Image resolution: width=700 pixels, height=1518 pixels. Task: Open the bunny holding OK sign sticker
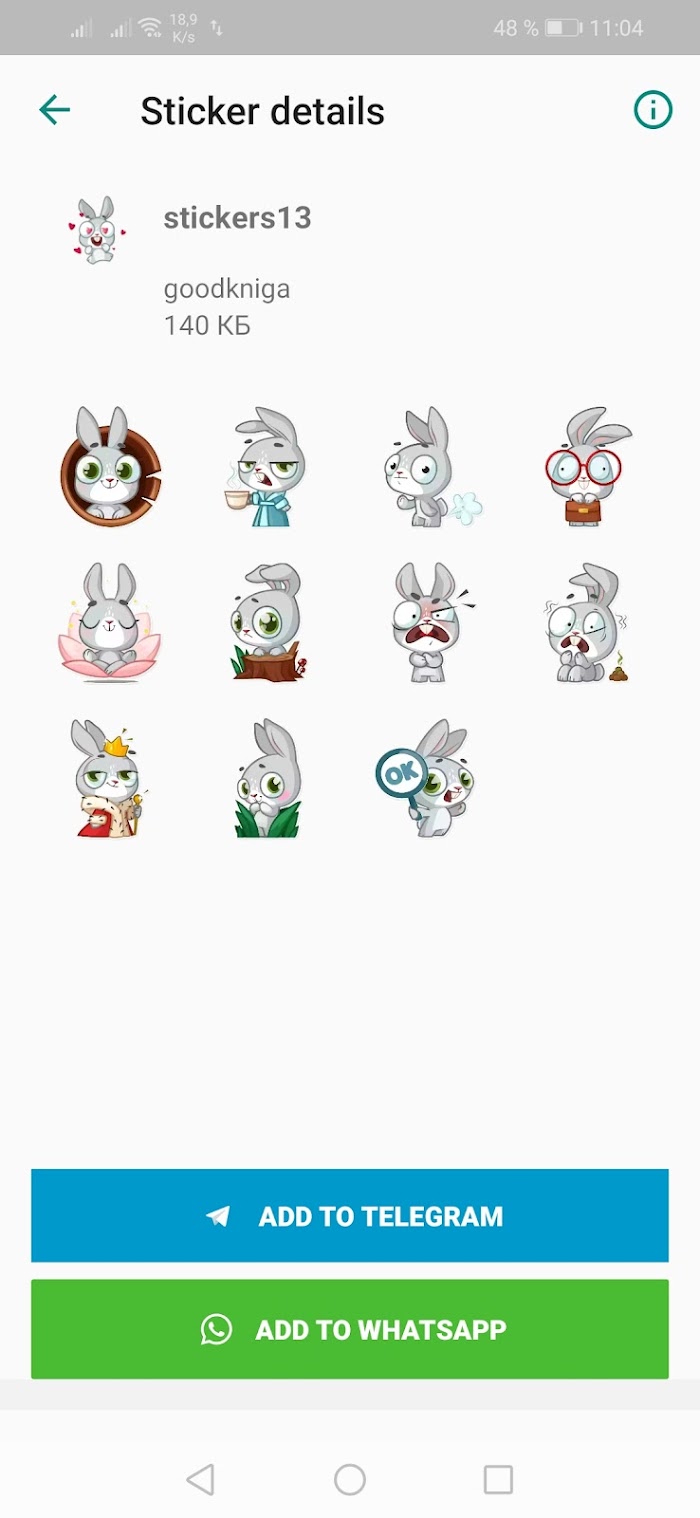(x=425, y=779)
